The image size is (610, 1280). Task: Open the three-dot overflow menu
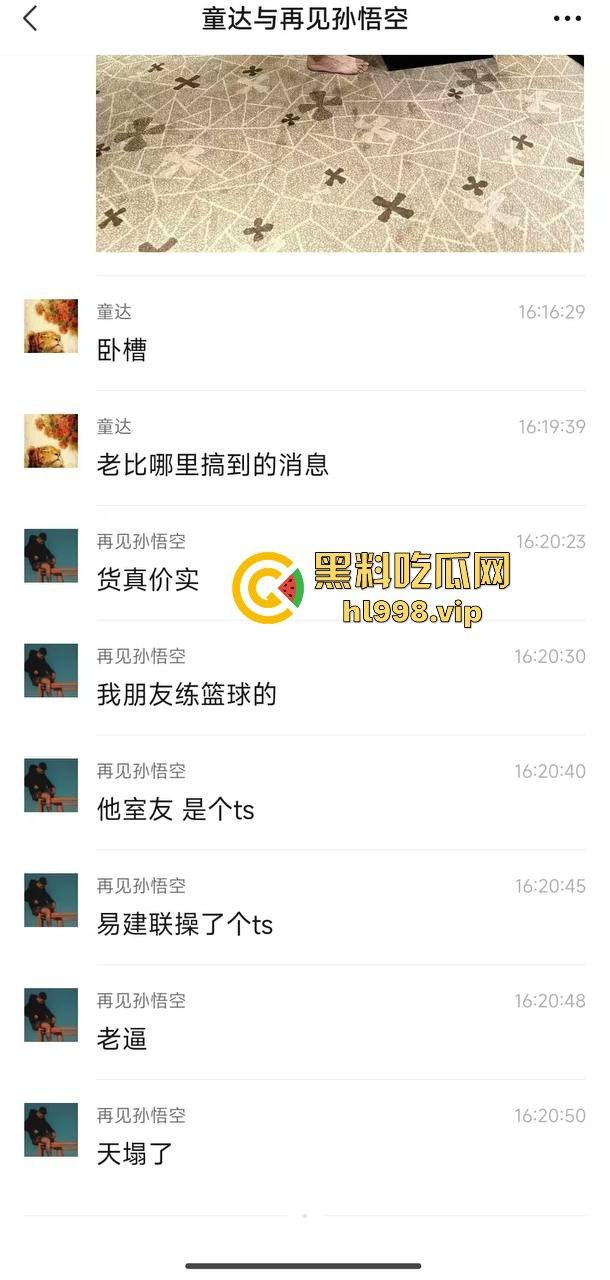tap(567, 18)
